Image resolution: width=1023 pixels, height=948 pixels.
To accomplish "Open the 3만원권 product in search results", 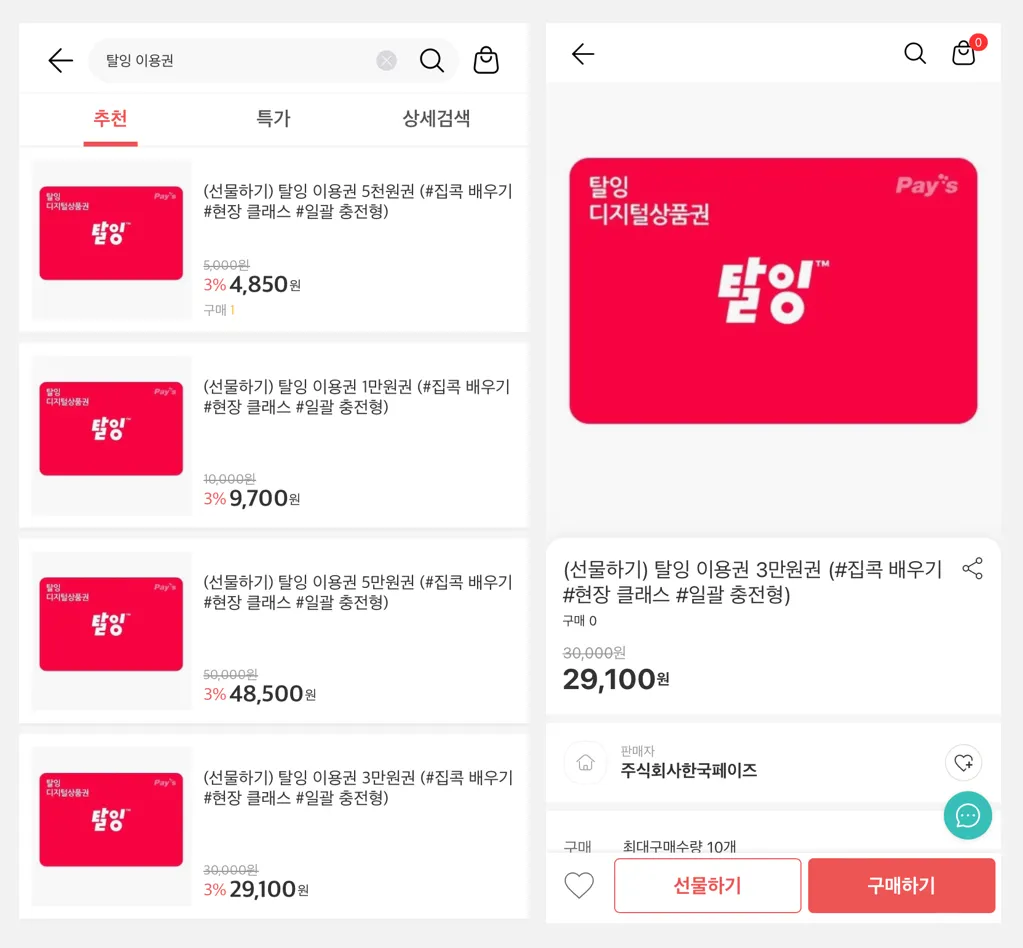I will pos(357,788).
